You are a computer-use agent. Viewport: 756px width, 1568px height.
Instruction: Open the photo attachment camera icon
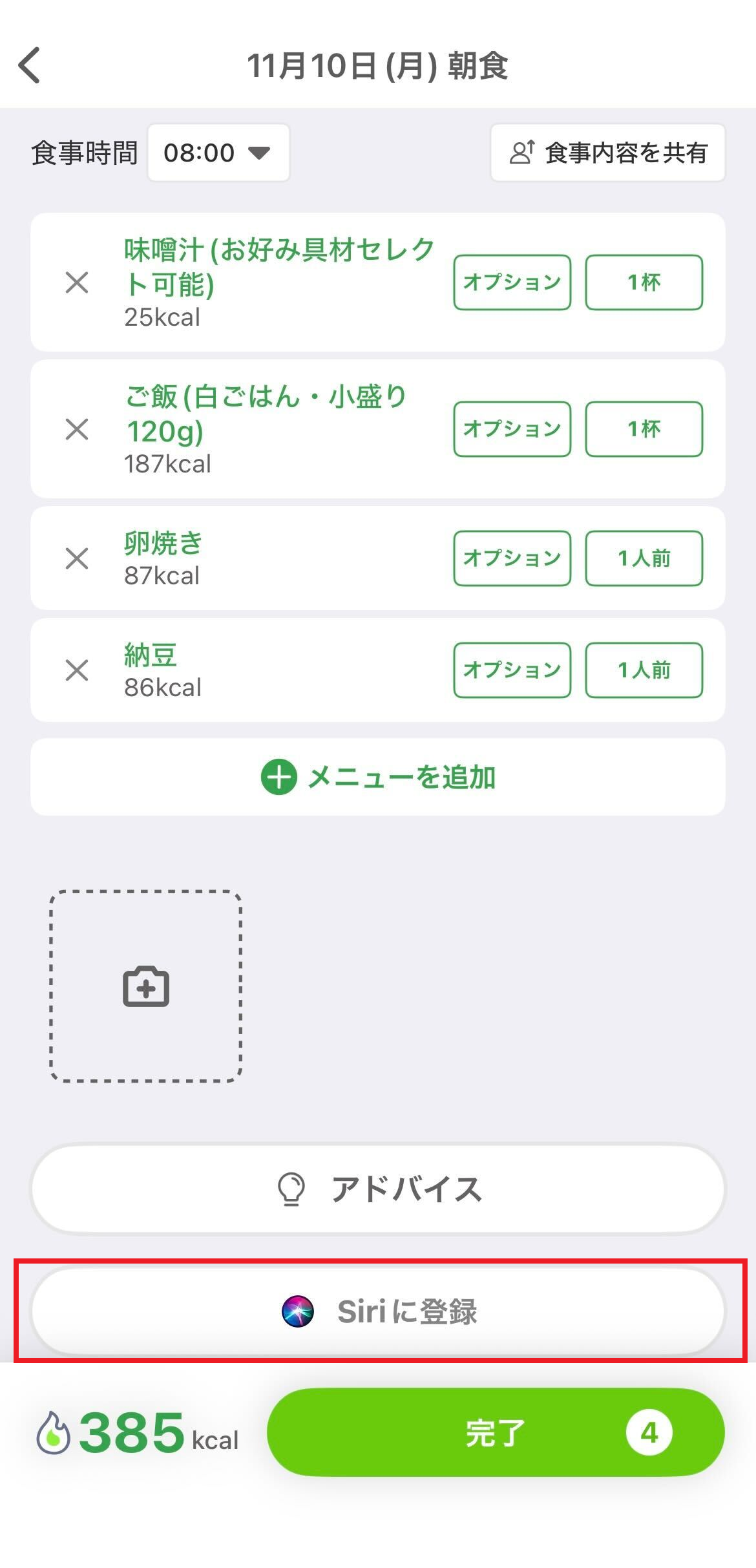147,985
